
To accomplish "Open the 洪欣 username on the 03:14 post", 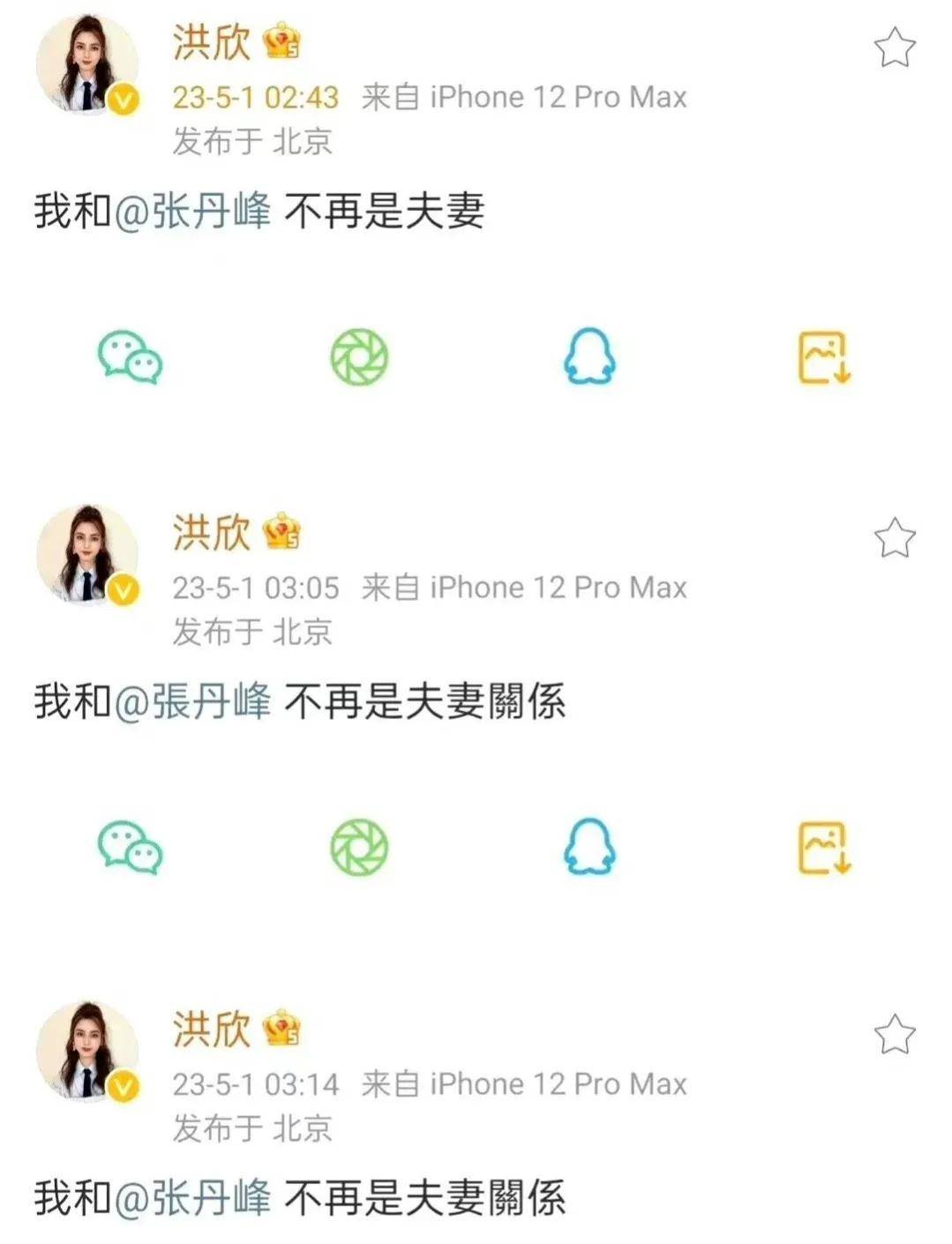I will (212, 1030).
